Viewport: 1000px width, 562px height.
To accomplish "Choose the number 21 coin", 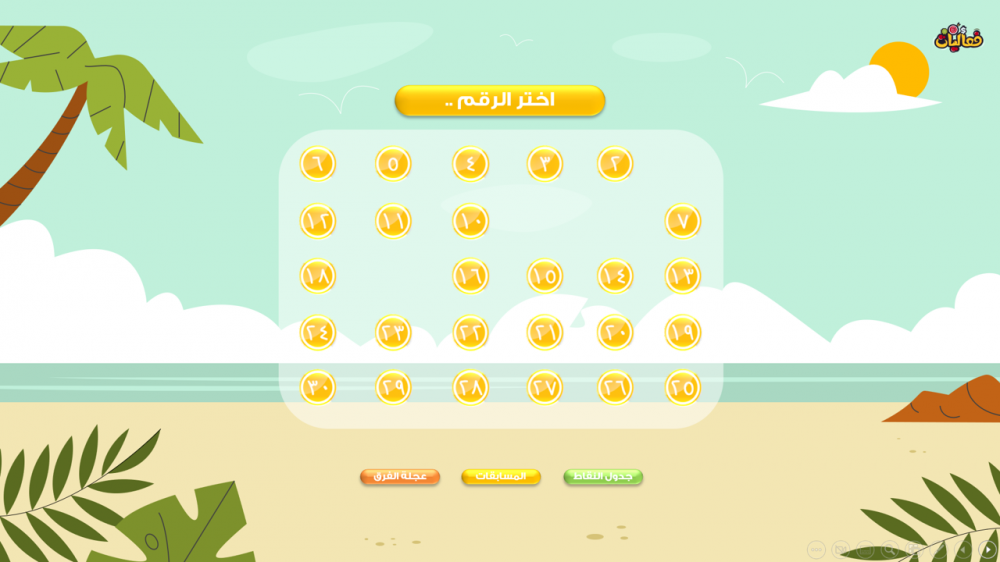I will pyautogui.click(x=545, y=332).
